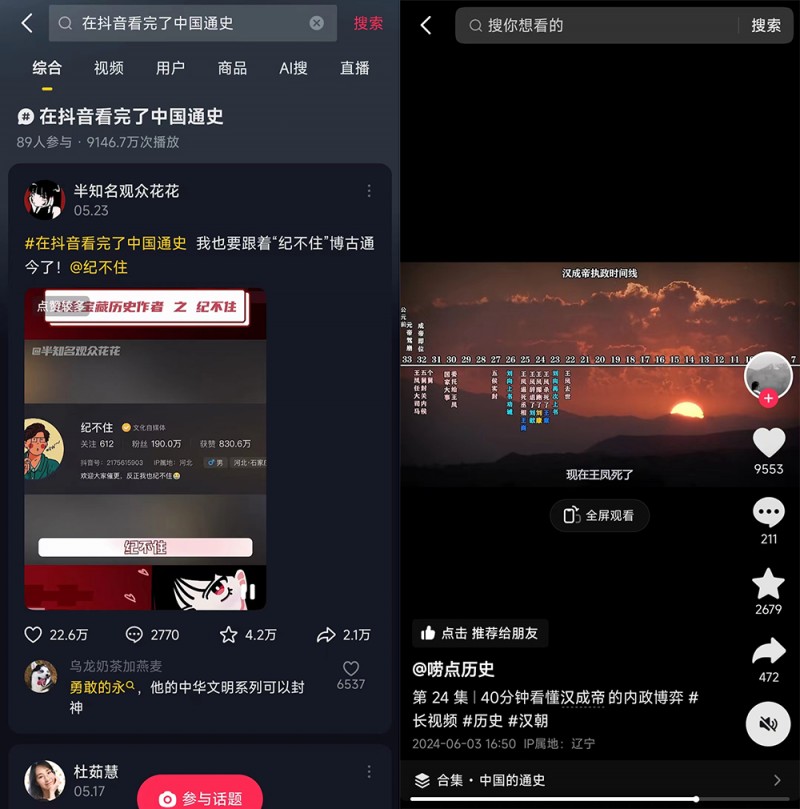Image resolution: width=800 pixels, height=809 pixels.
Task: Open overflow menu on 半知名观众花花's post
Action: coord(369,191)
